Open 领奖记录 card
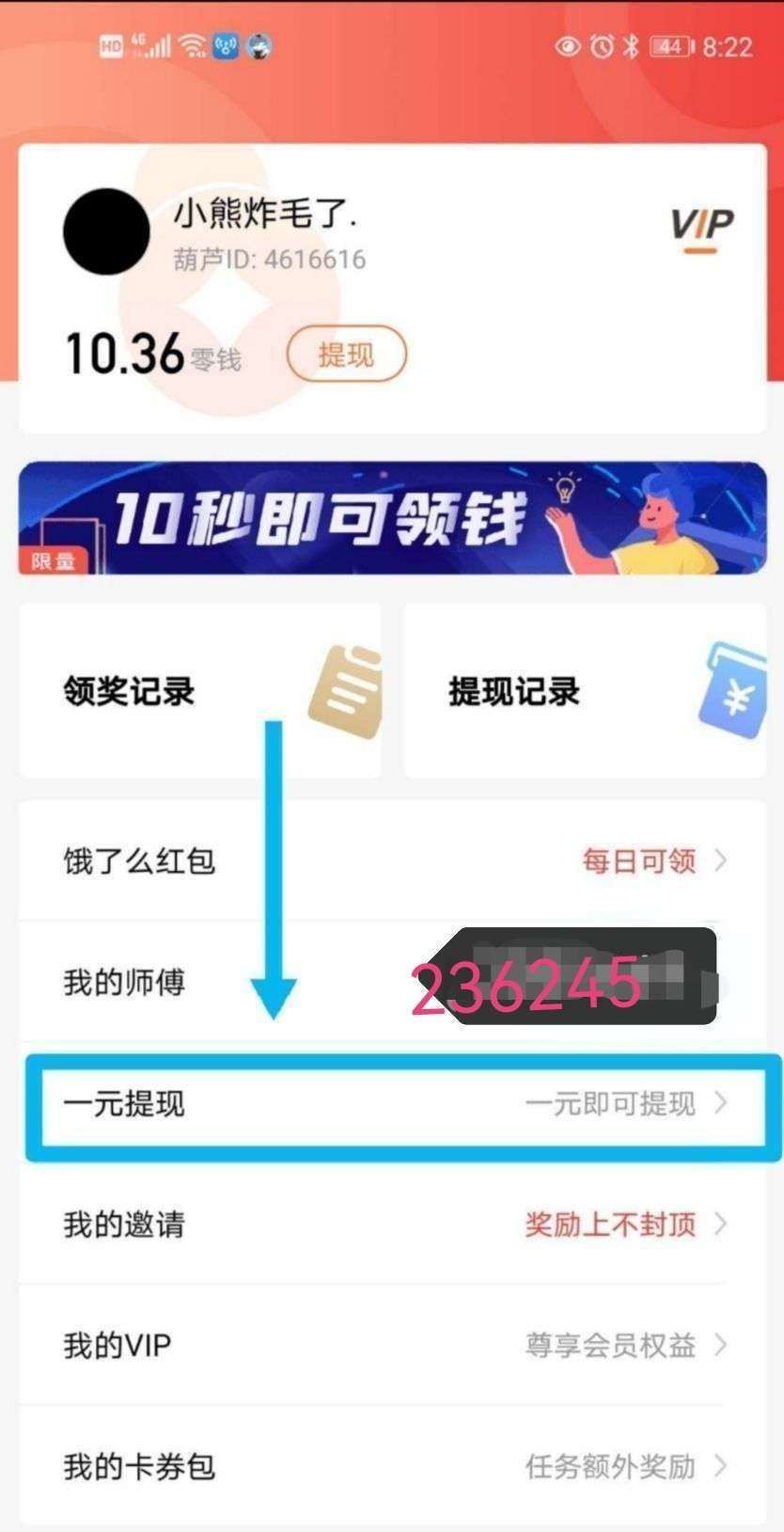The image size is (784, 1532). coord(199,691)
